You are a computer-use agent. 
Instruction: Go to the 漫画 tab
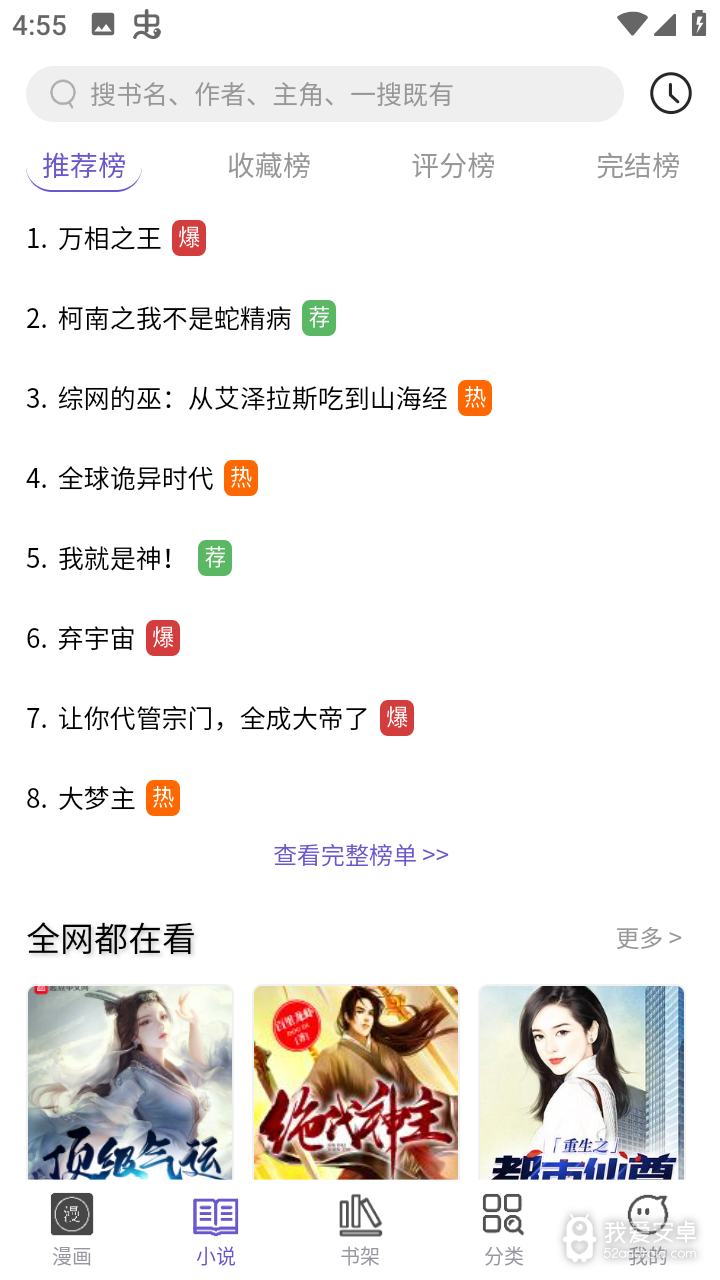pos(72,1230)
